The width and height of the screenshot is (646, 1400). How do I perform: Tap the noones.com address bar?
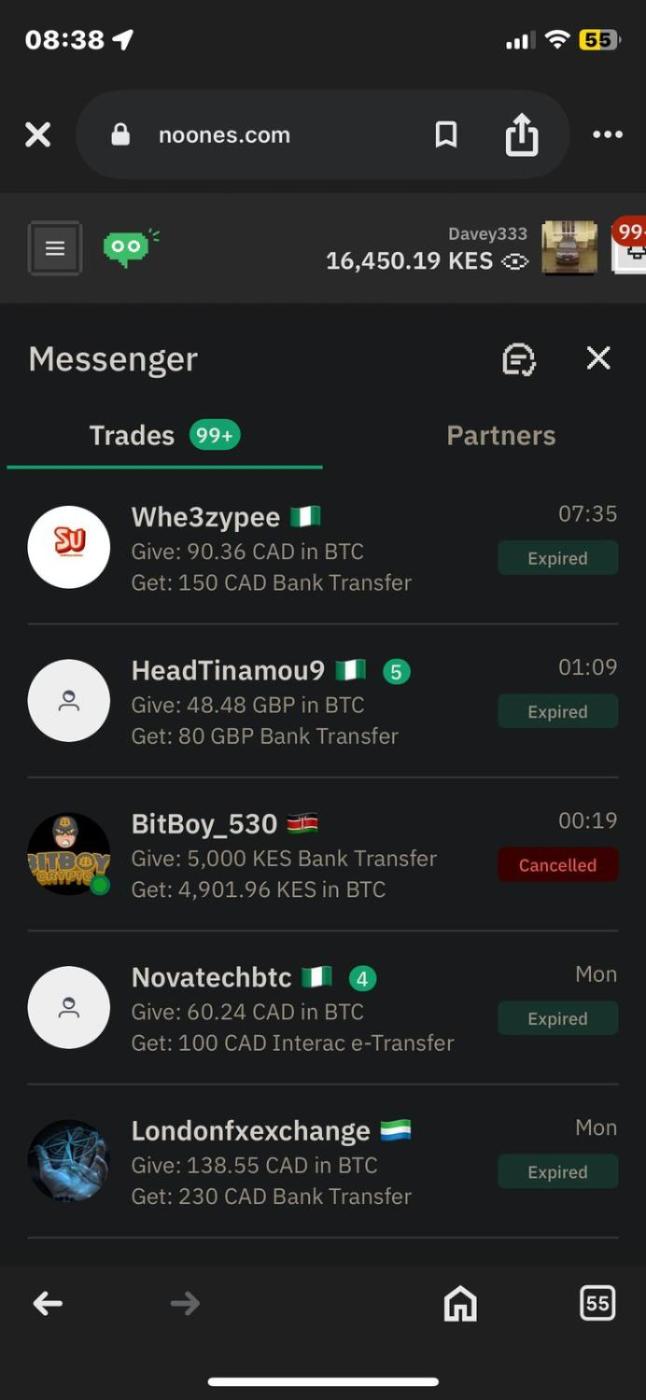click(x=224, y=135)
